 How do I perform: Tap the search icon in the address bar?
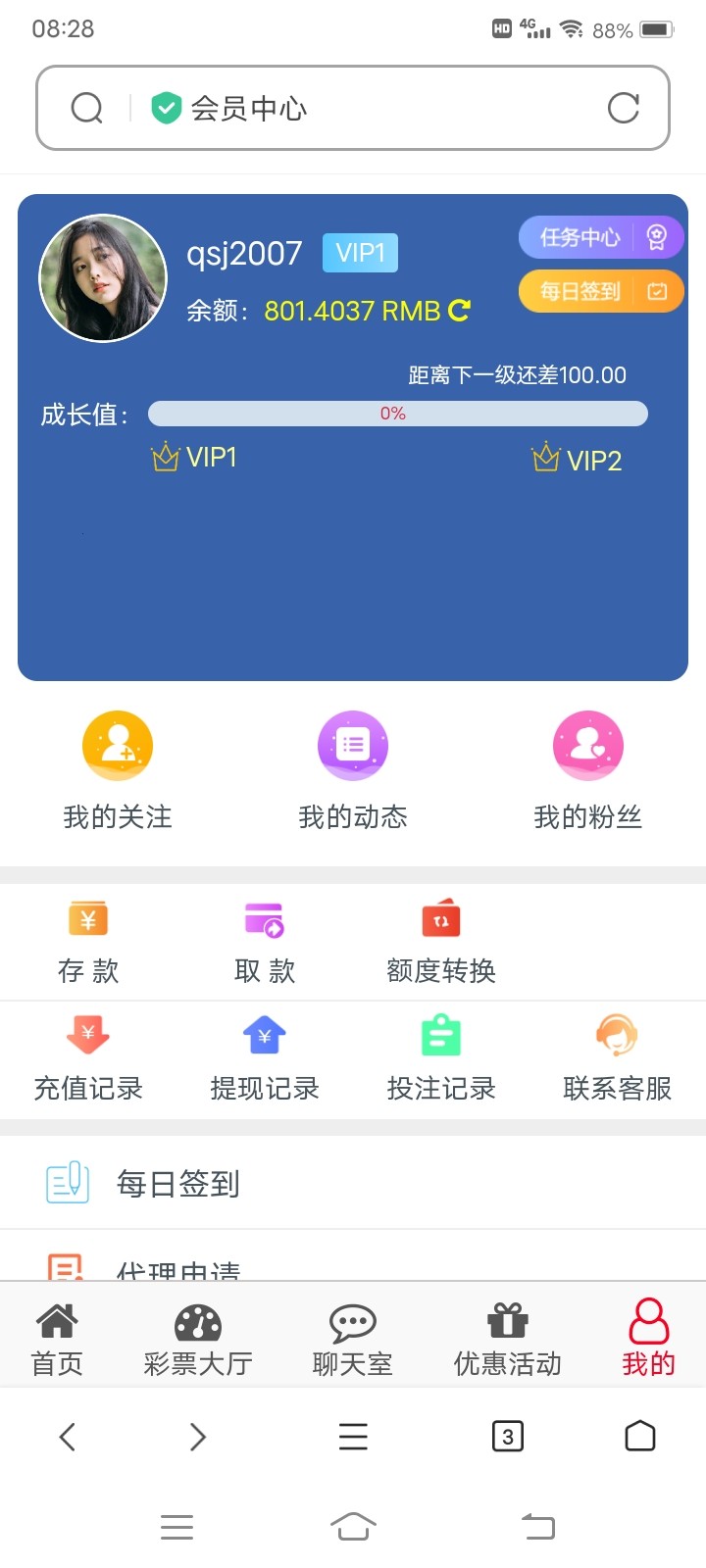pos(87,108)
